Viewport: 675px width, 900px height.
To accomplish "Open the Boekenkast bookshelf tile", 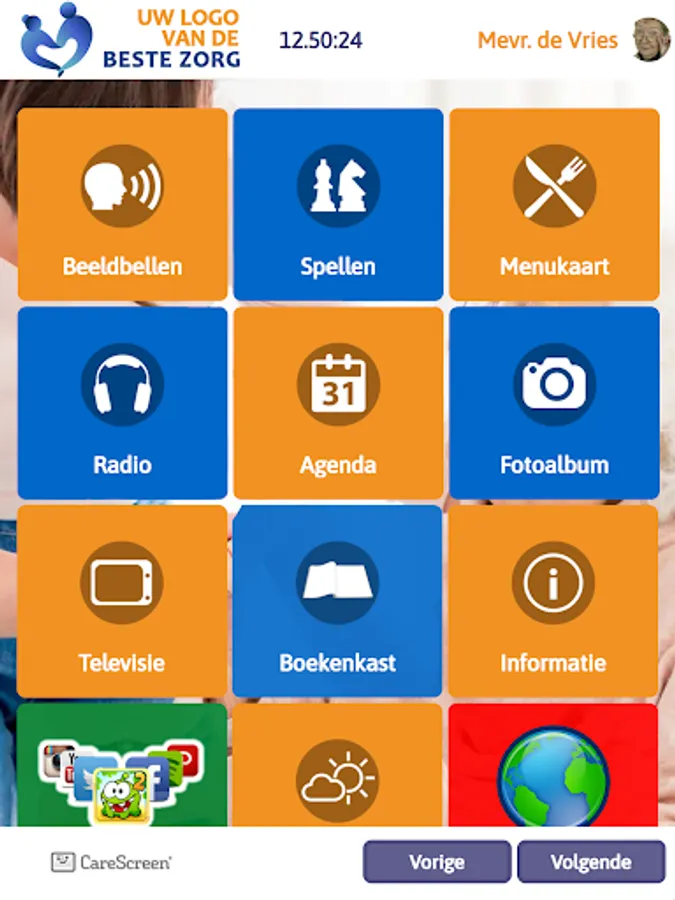I will 338,600.
